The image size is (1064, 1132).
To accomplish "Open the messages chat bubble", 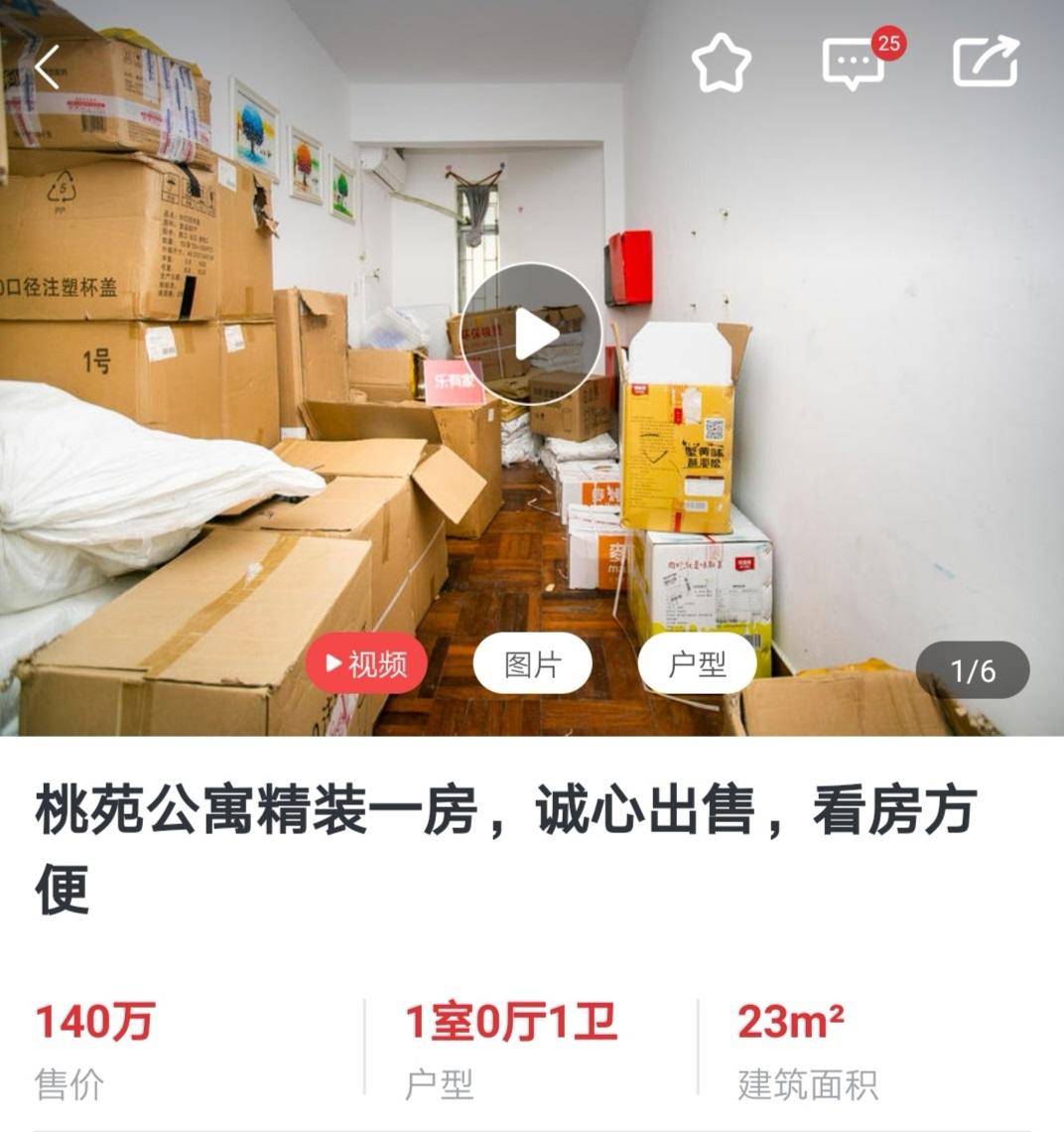I will [853, 66].
